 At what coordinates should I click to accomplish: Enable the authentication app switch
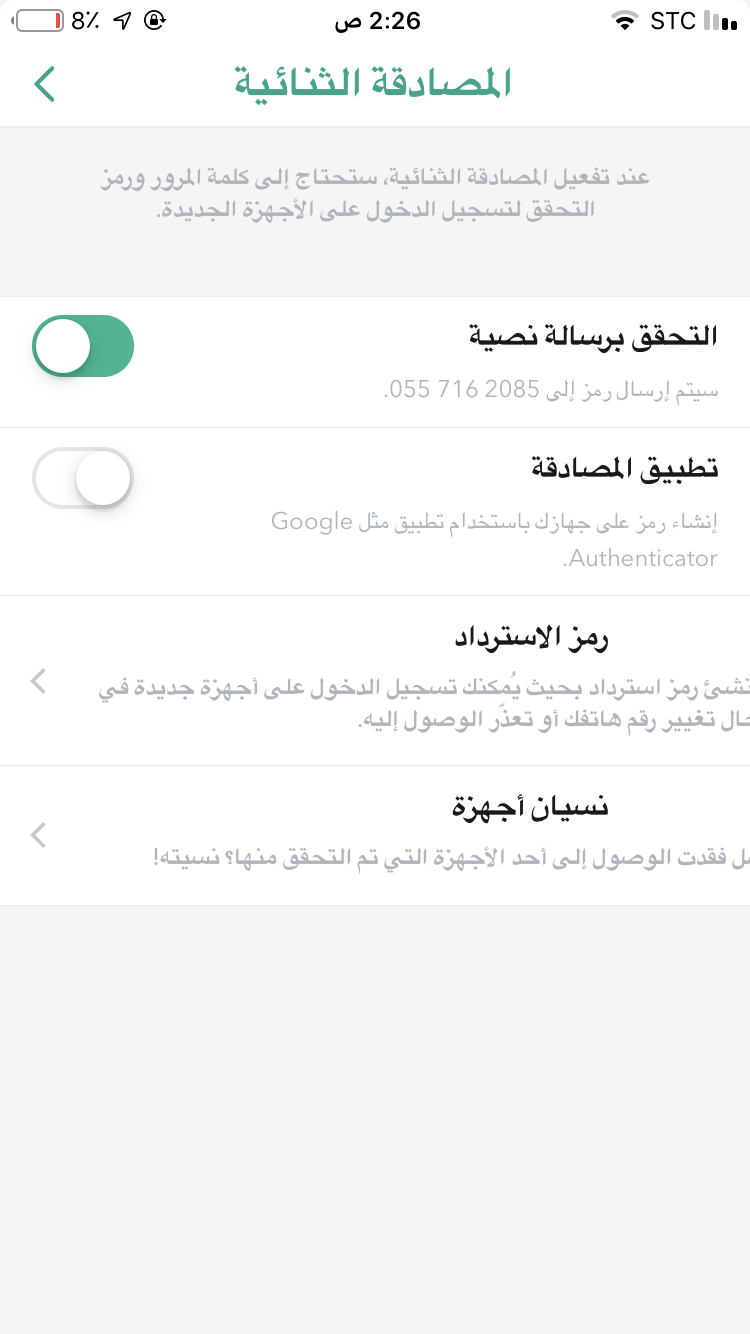point(83,479)
